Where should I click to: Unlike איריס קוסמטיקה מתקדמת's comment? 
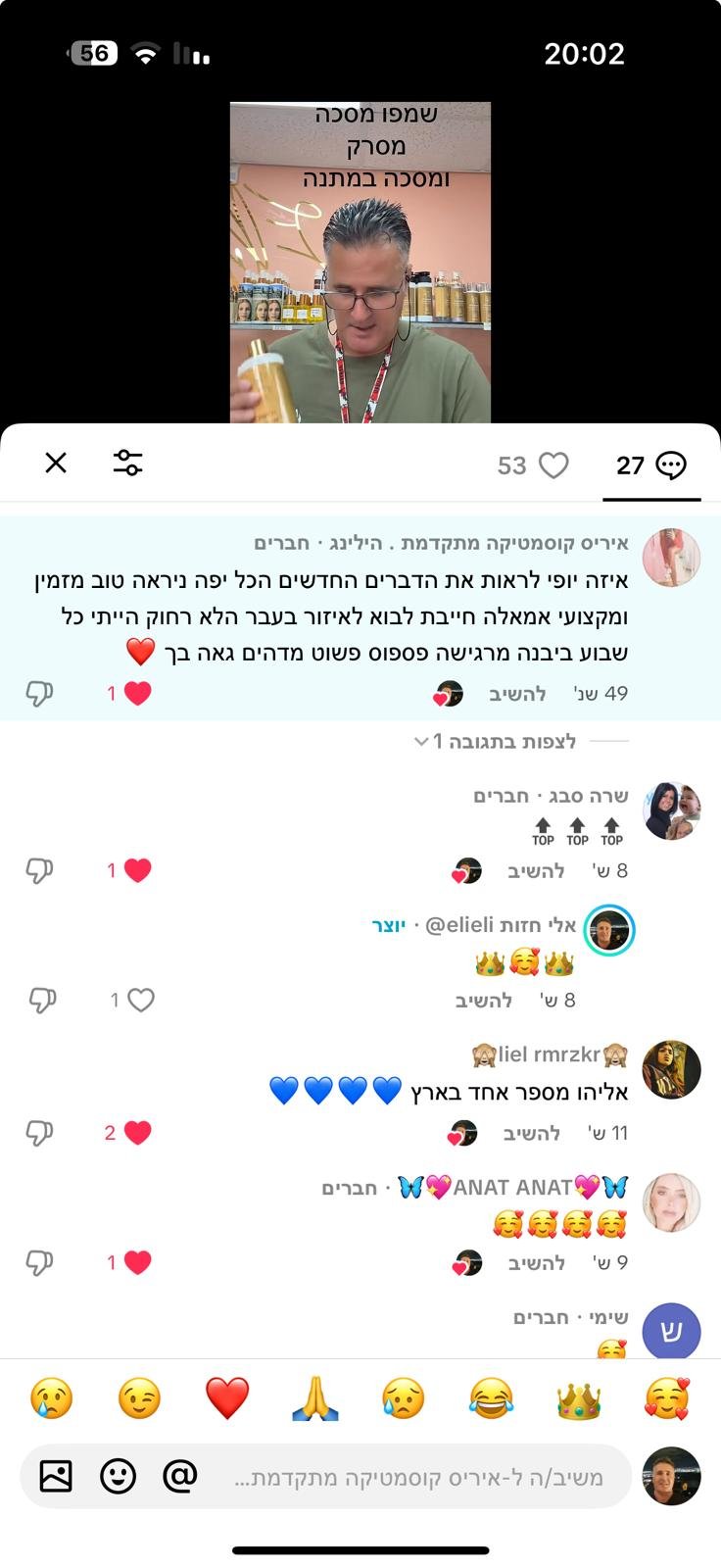pos(137,694)
